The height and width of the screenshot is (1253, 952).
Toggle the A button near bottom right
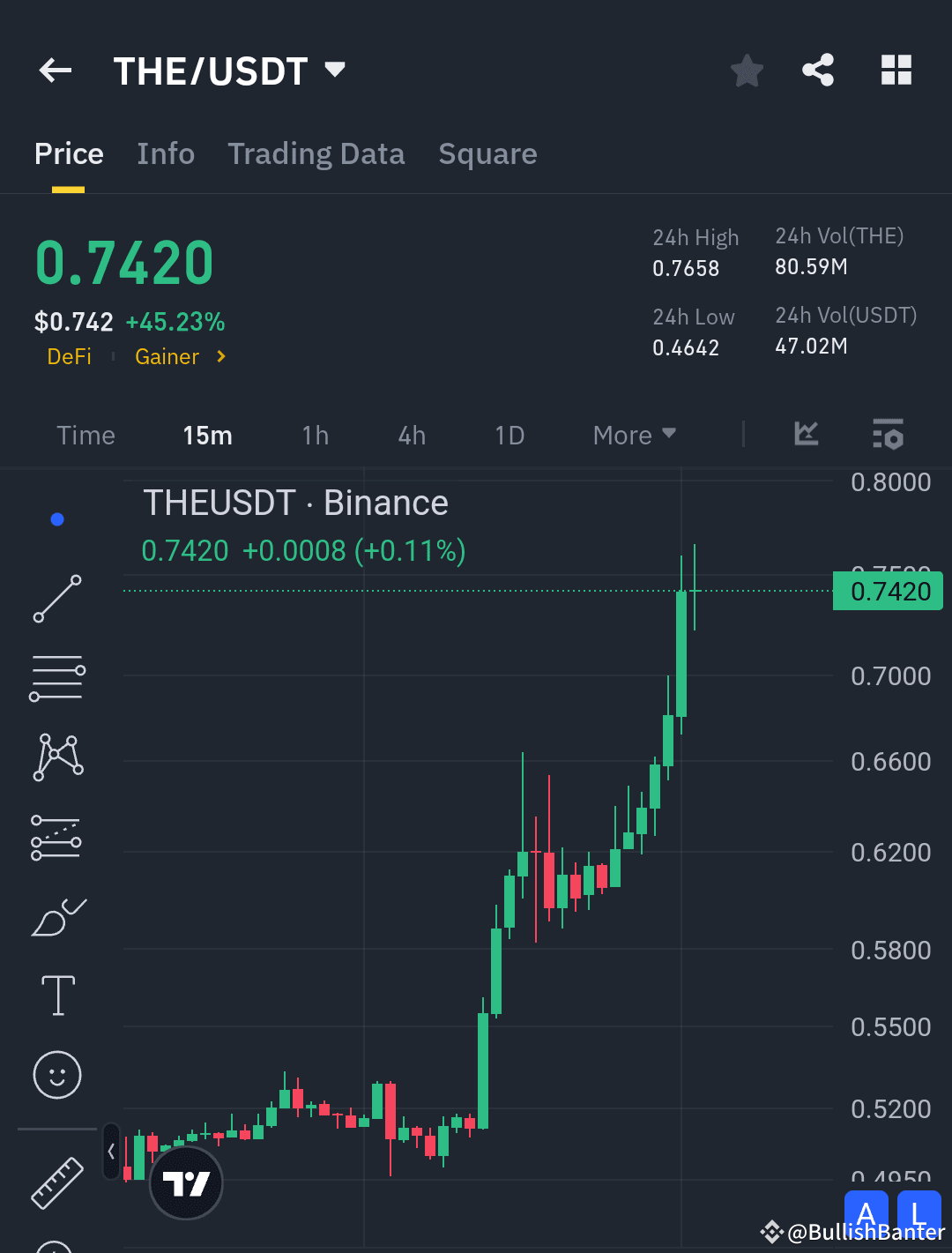866,1214
